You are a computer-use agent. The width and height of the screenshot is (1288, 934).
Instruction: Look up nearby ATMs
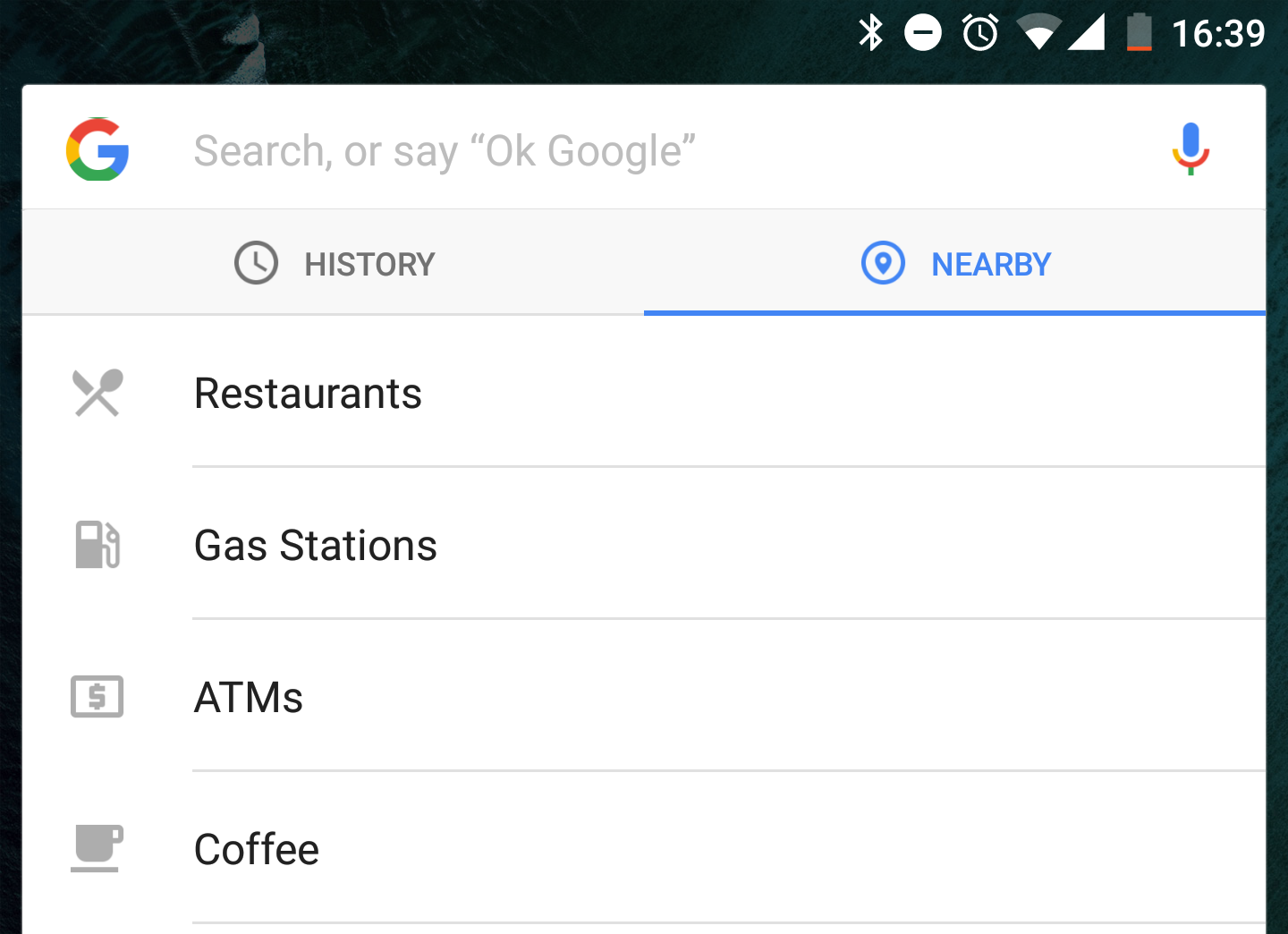click(249, 698)
